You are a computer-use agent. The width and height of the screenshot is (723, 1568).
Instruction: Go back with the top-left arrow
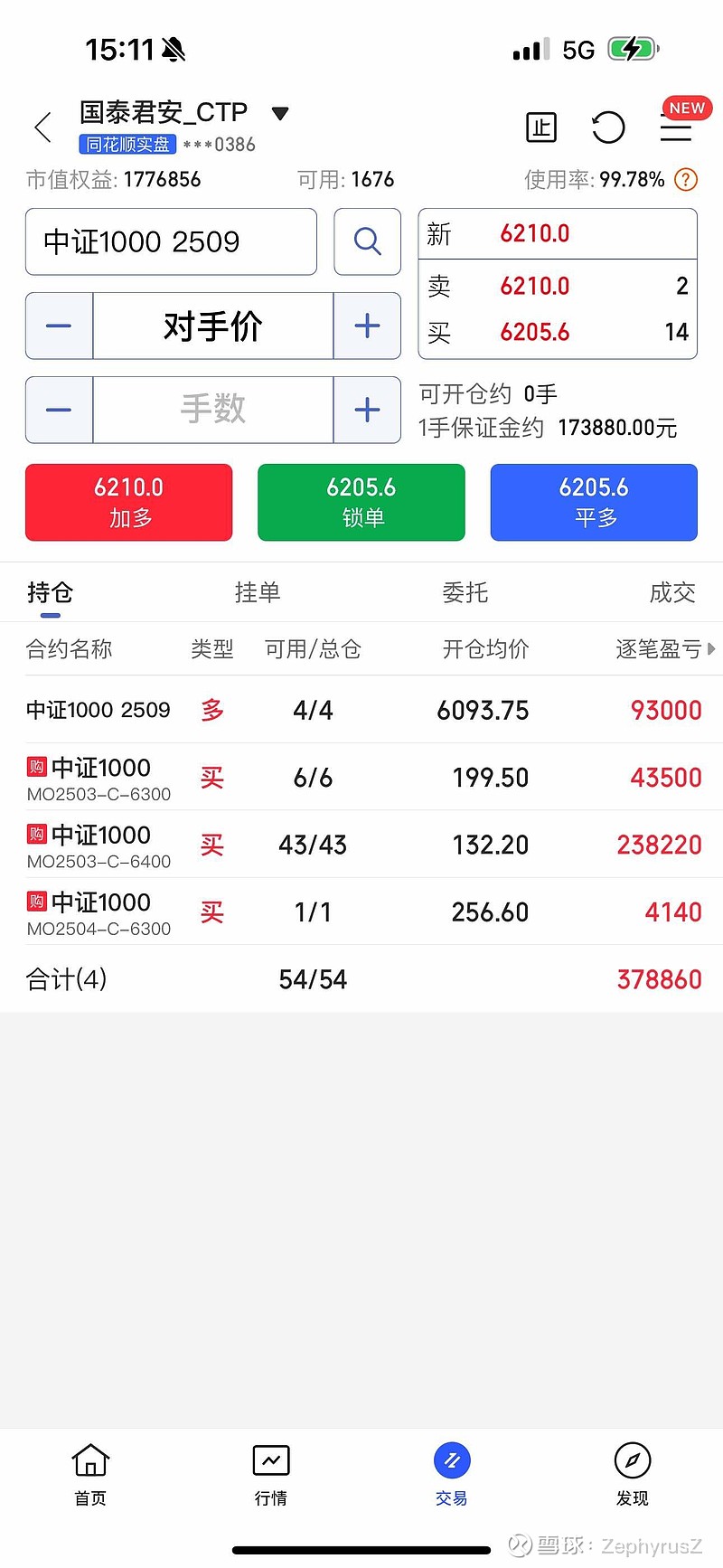click(42, 128)
